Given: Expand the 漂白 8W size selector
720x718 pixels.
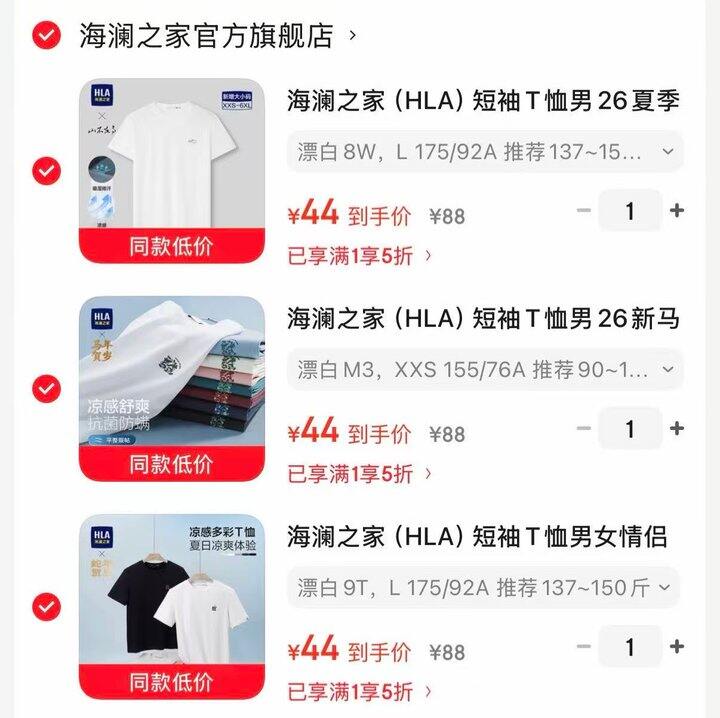Looking at the screenshot, I should tap(484, 153).
